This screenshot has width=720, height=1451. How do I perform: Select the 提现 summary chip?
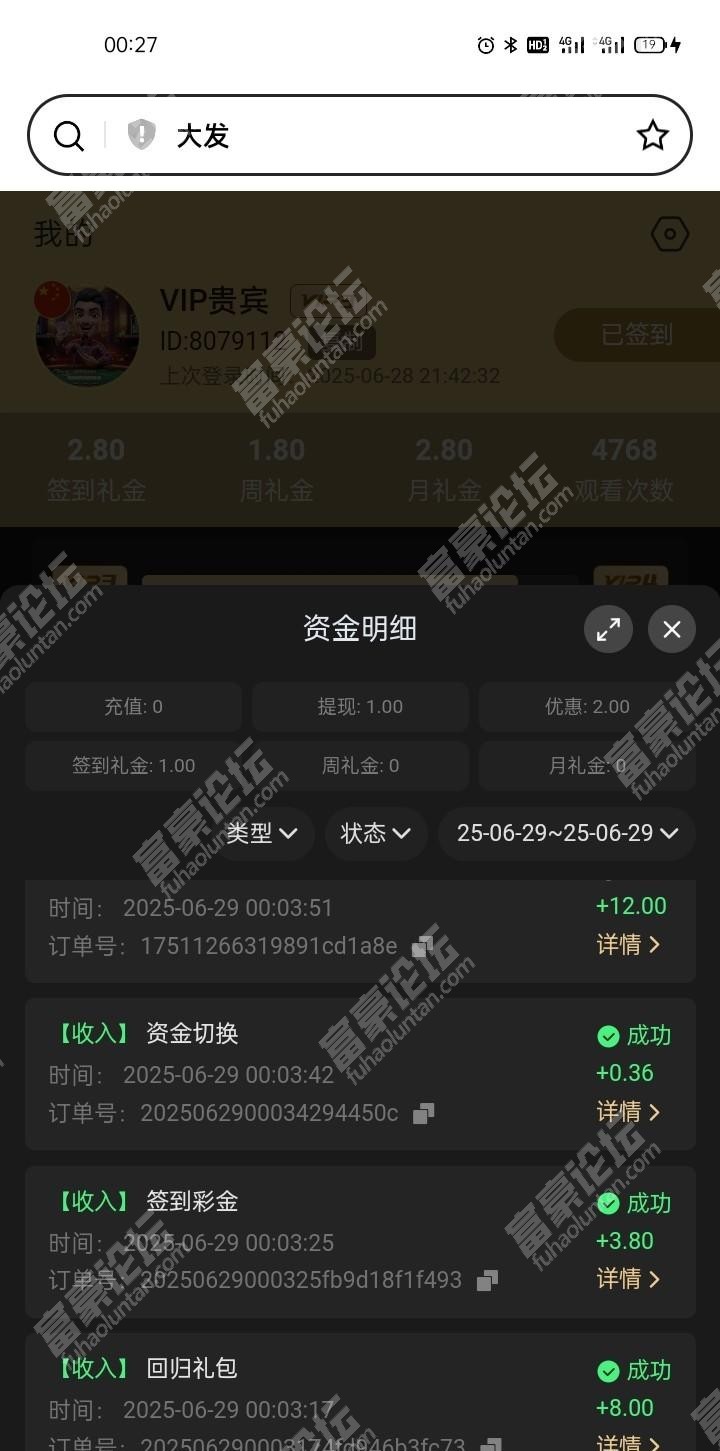point(360,707)
